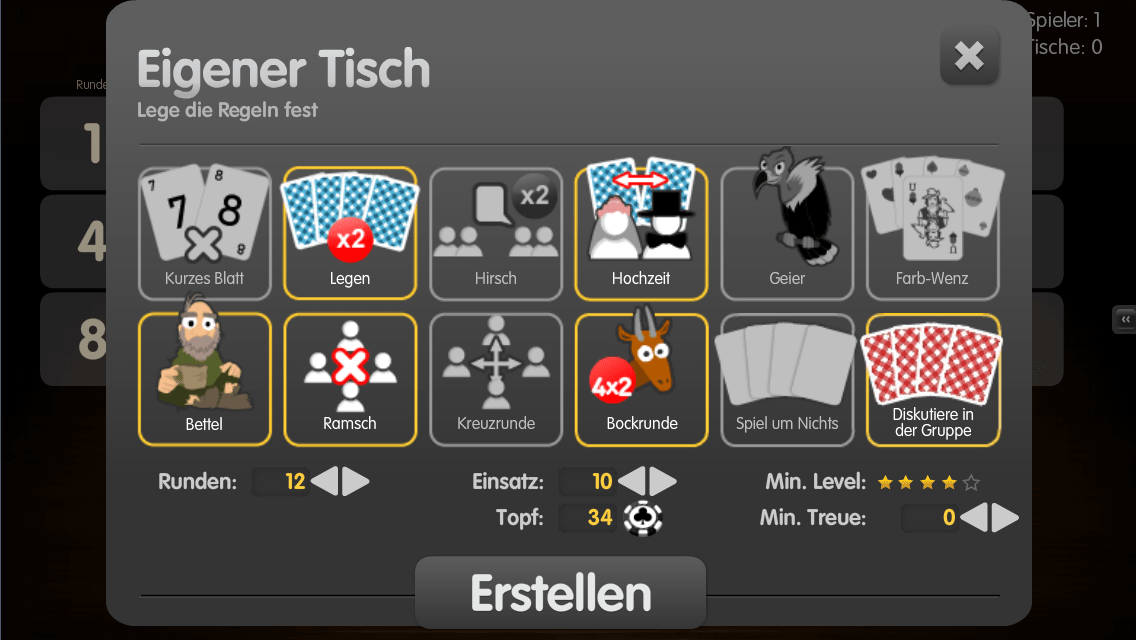Switch on the Kreuzrunde rule
Viewport: 1136px width, 640px height.
(x=496, y=380)
